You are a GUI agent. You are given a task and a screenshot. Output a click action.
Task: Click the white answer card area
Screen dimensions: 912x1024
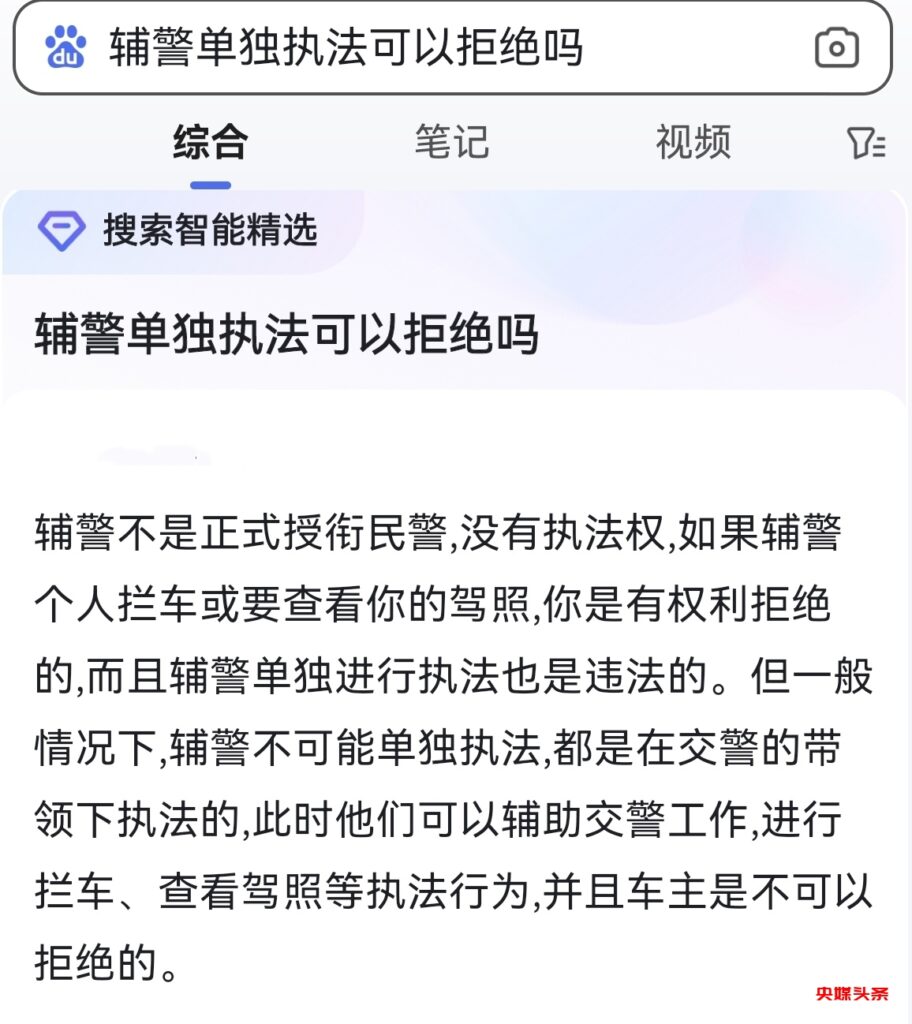pyautogui.click(x=456, y=700)
